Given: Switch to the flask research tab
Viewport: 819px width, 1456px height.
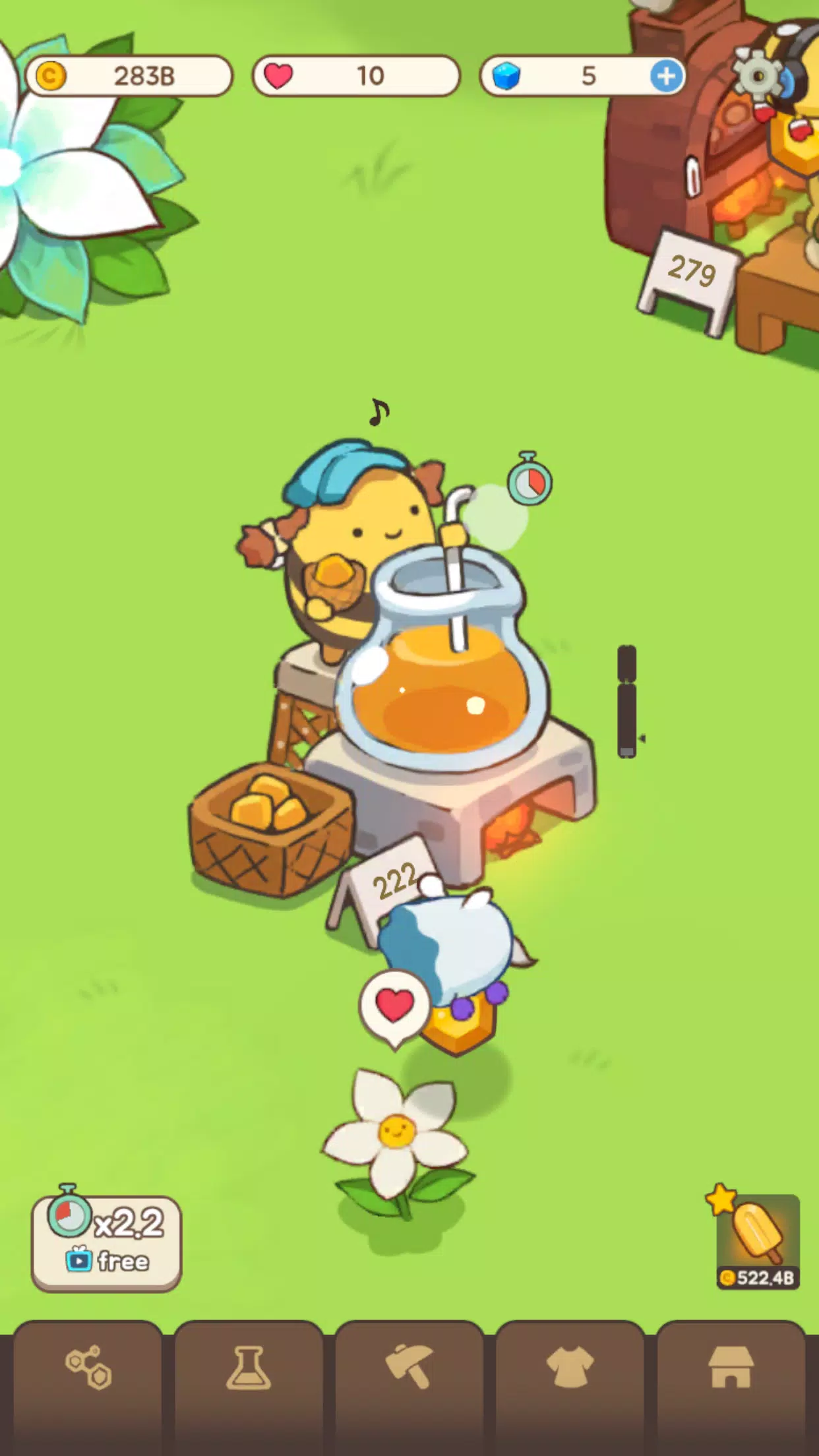Looking at the screenshot, I should pos(249,1368).
